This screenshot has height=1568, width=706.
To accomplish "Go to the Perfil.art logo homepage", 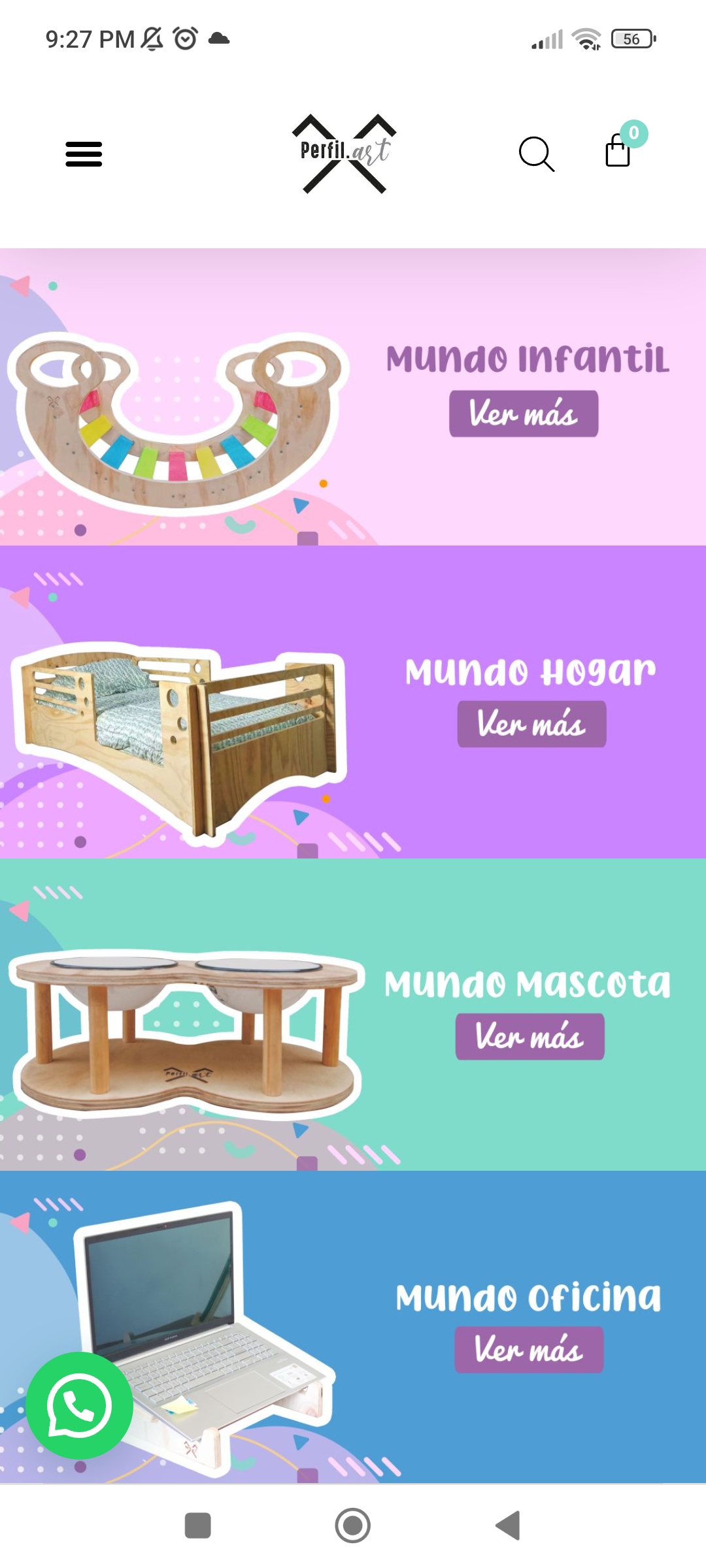I will [x=345, y=154].
